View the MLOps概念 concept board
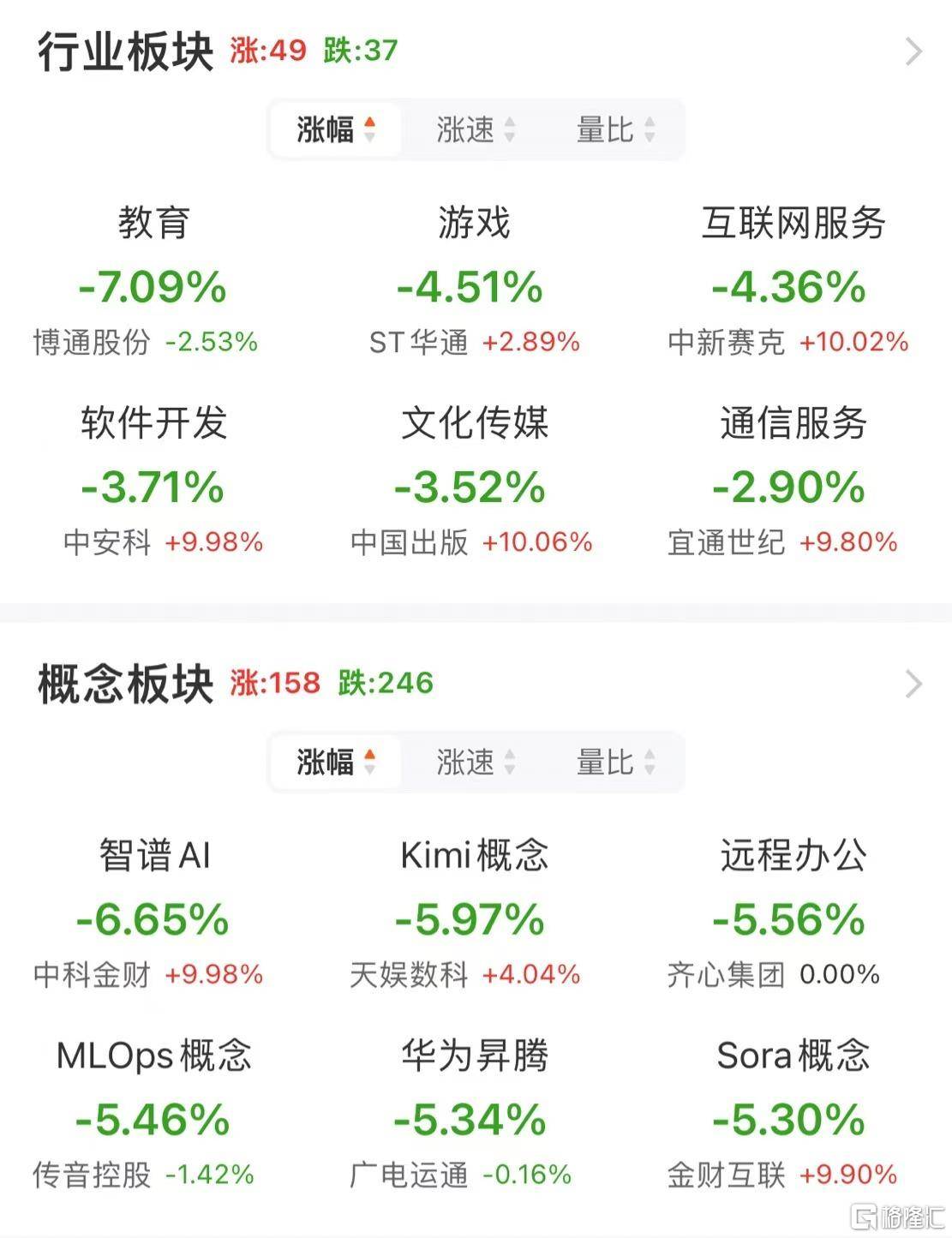Image resolution: width=952 pixels, height=1238 pixels. click(x=153, y=1115)
